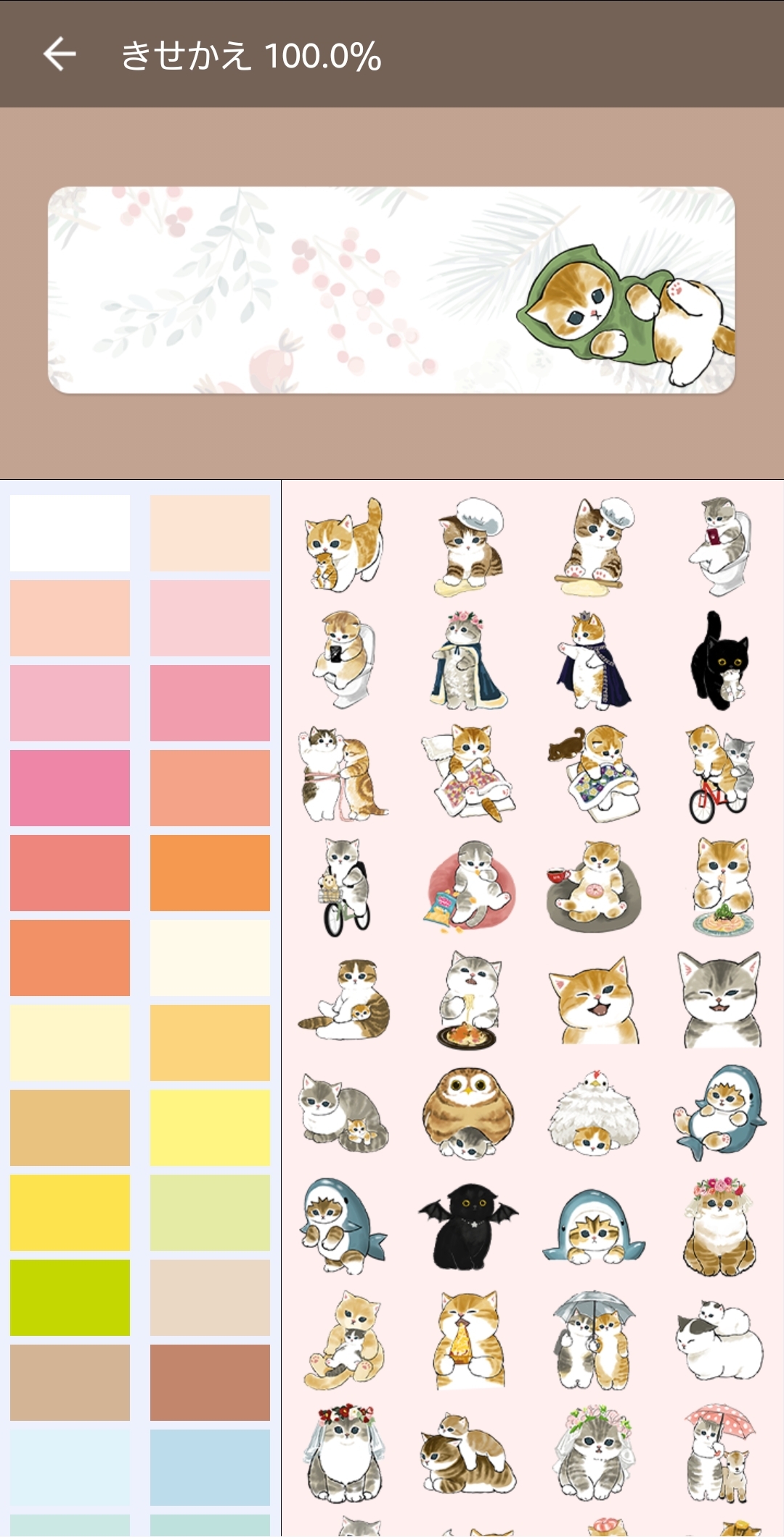Pick the black bat-winged cat sticker
784x1537 pixels.
click(468, 1227)
